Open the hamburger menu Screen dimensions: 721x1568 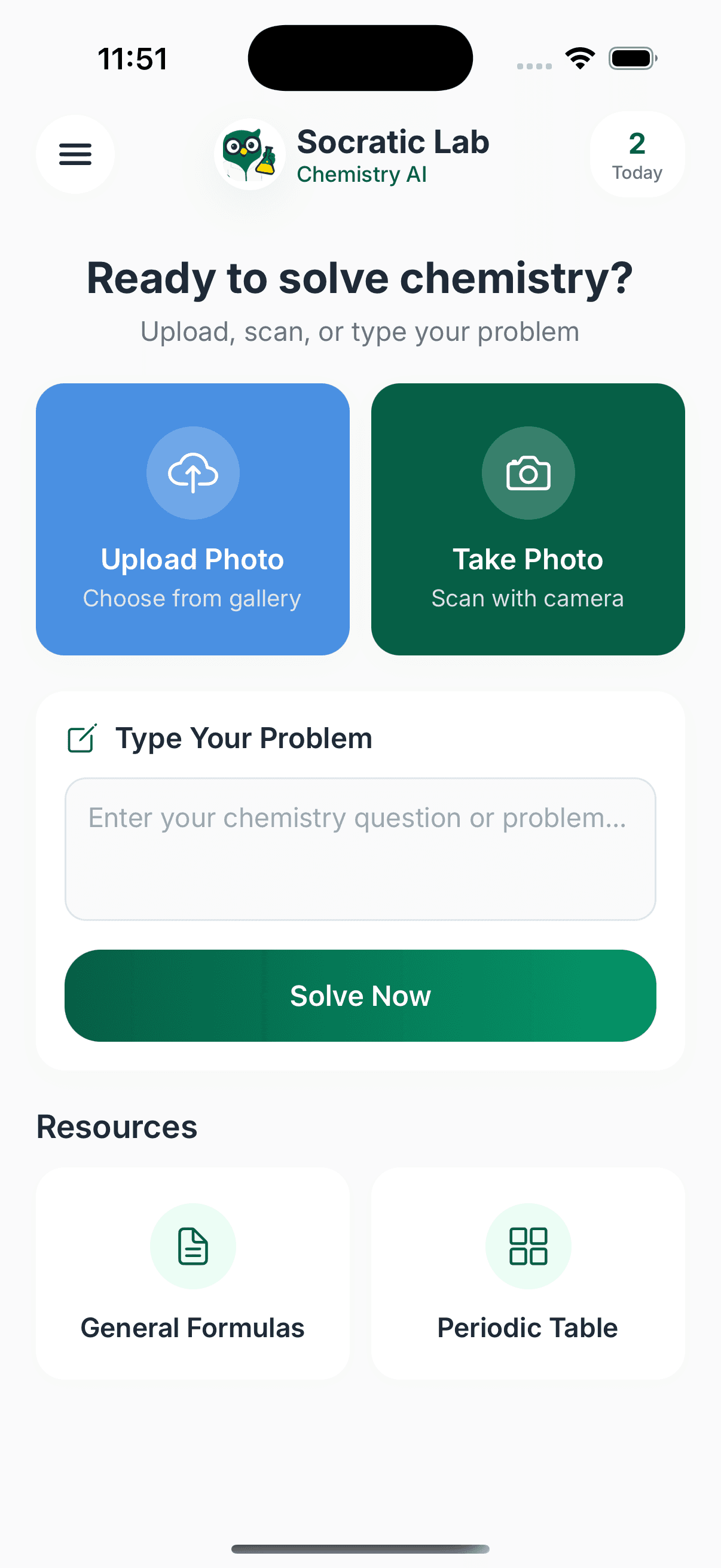coord(75,154)
